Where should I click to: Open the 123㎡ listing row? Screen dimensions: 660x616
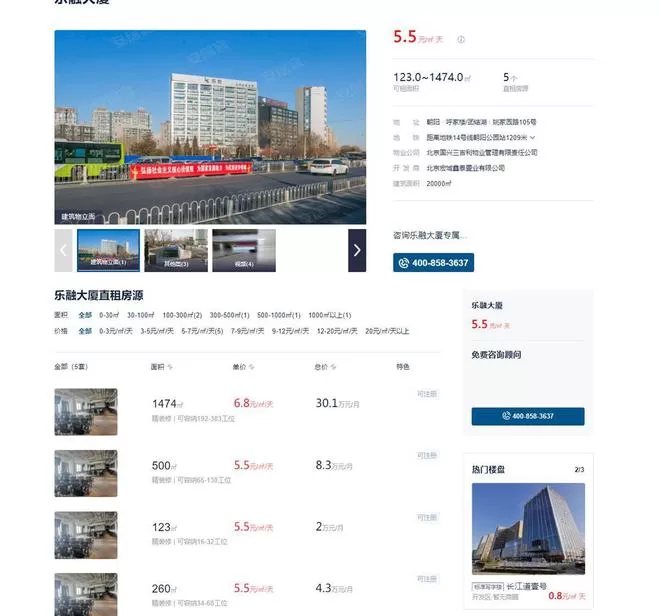coord(247,535)
